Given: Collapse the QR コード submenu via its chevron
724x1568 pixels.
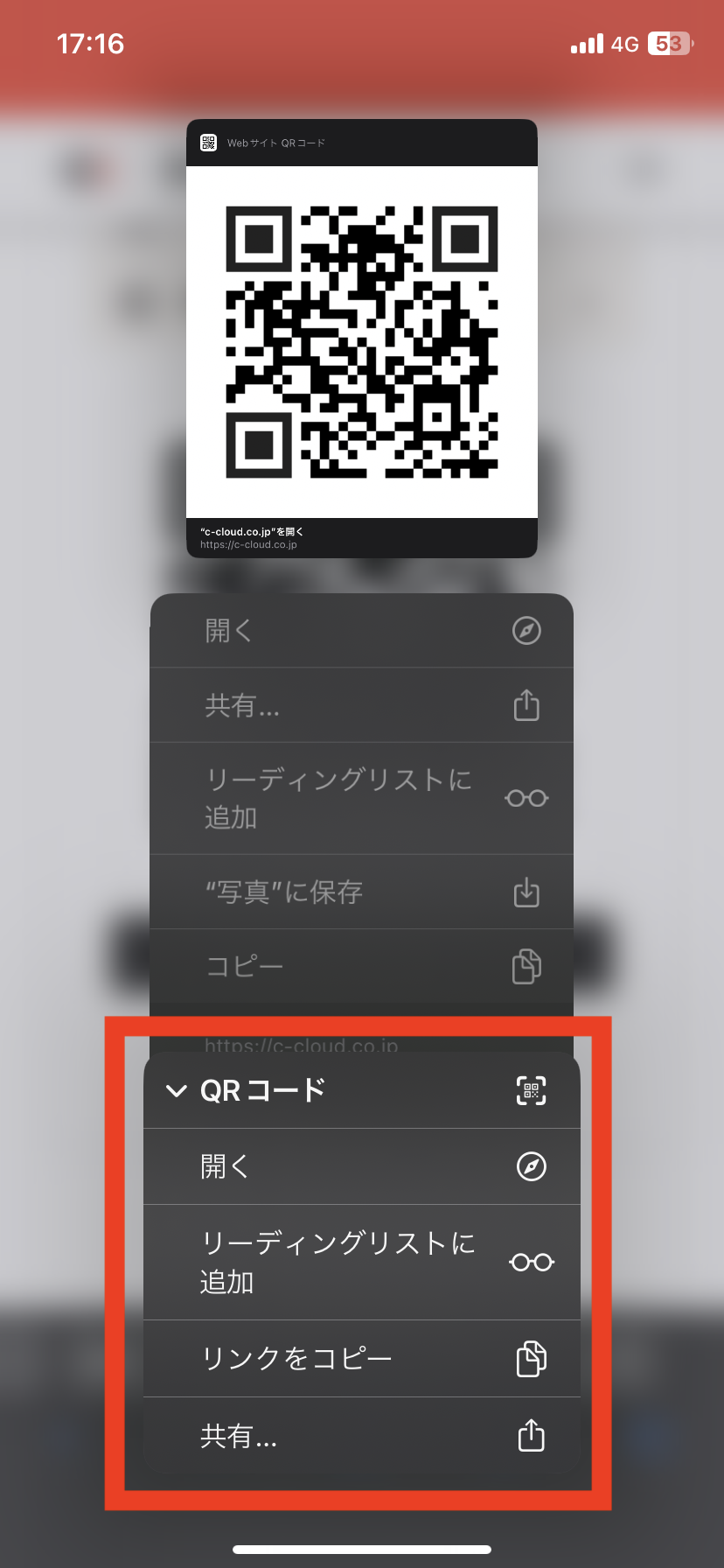Looking at the screenshot, I should 176,1091.
